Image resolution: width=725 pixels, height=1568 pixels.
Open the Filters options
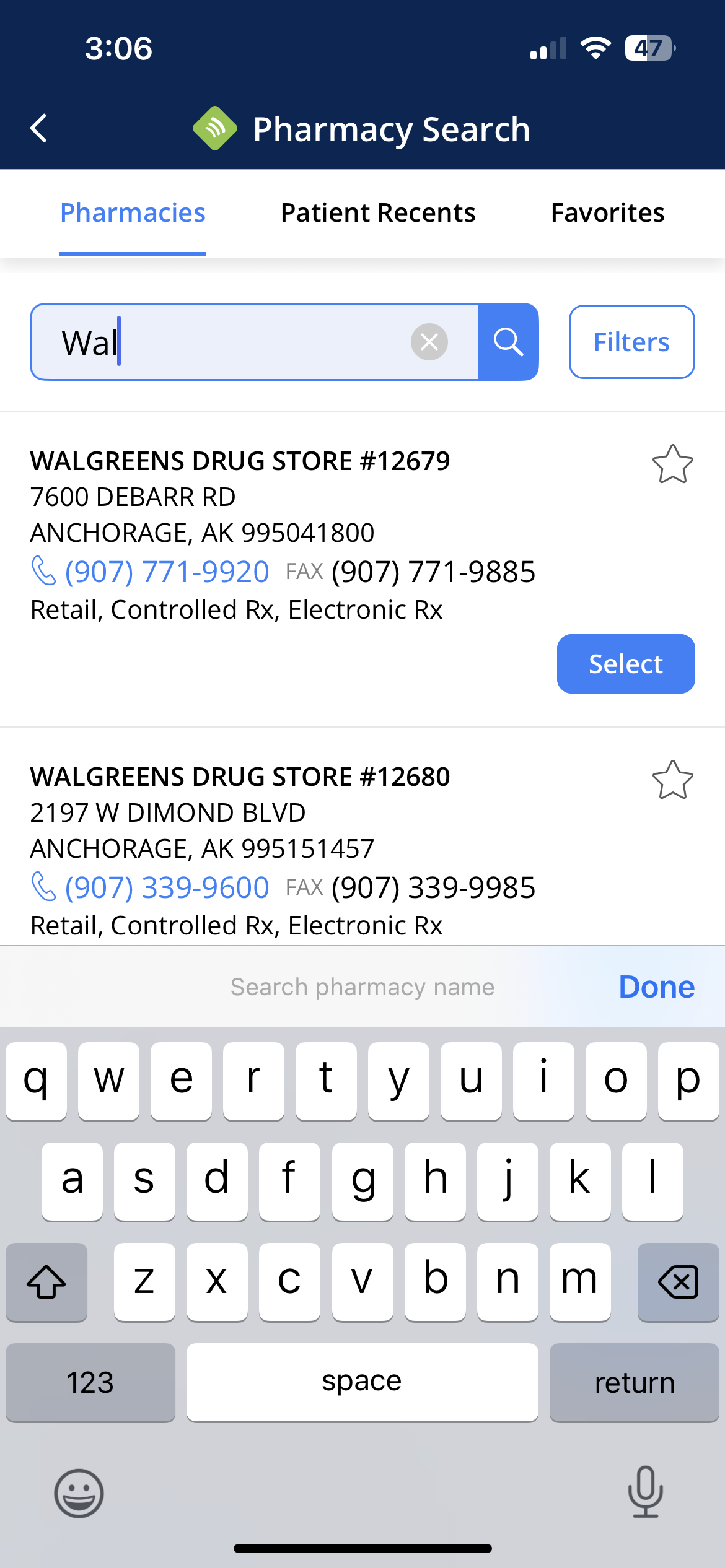click(x=631, y=342)
